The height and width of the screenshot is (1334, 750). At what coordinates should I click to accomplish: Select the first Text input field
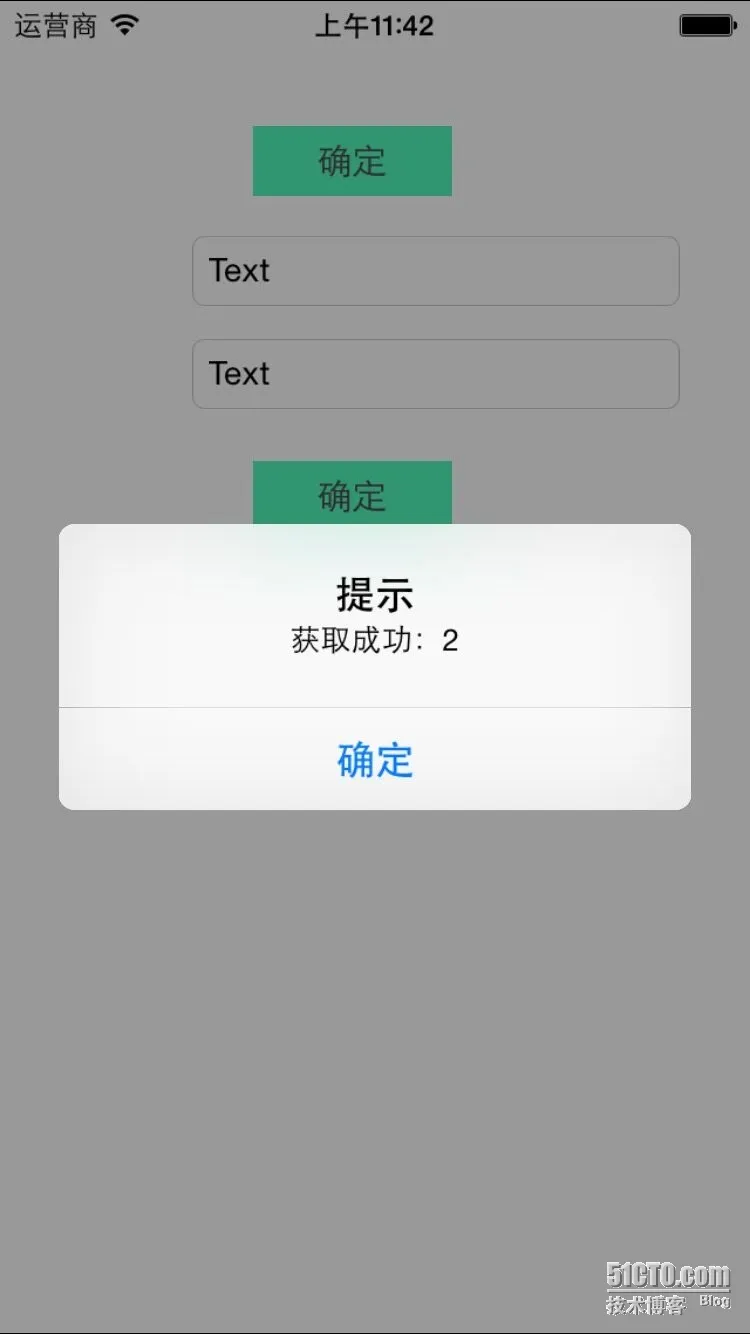coord(435,271)
